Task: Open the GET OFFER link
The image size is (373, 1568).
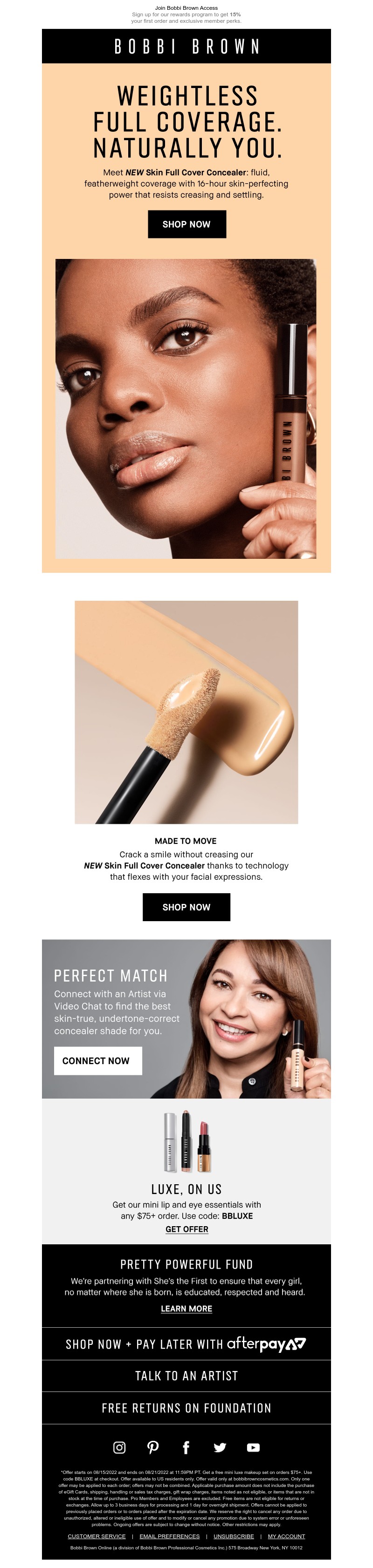Action: [x=186, y=1229]
